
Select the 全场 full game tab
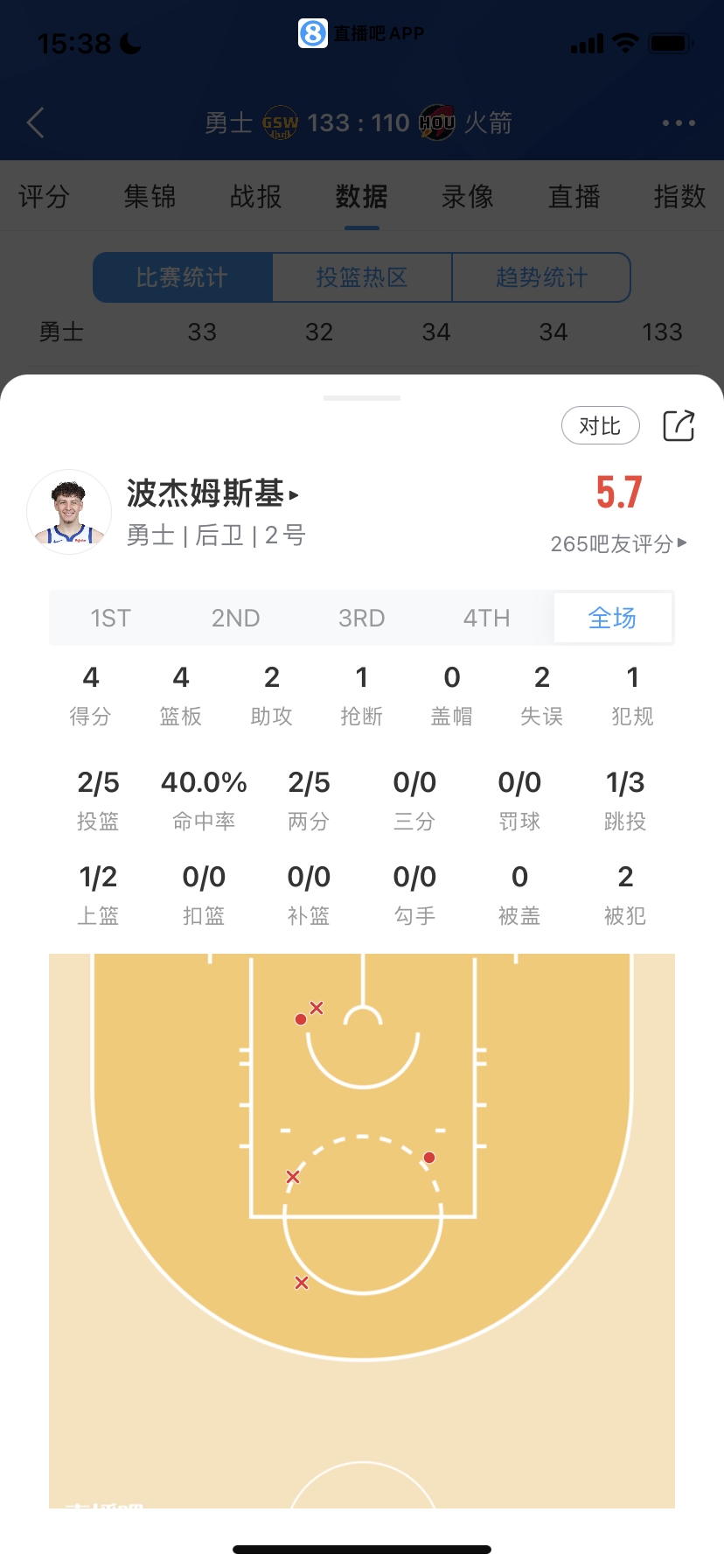[612, 618]
